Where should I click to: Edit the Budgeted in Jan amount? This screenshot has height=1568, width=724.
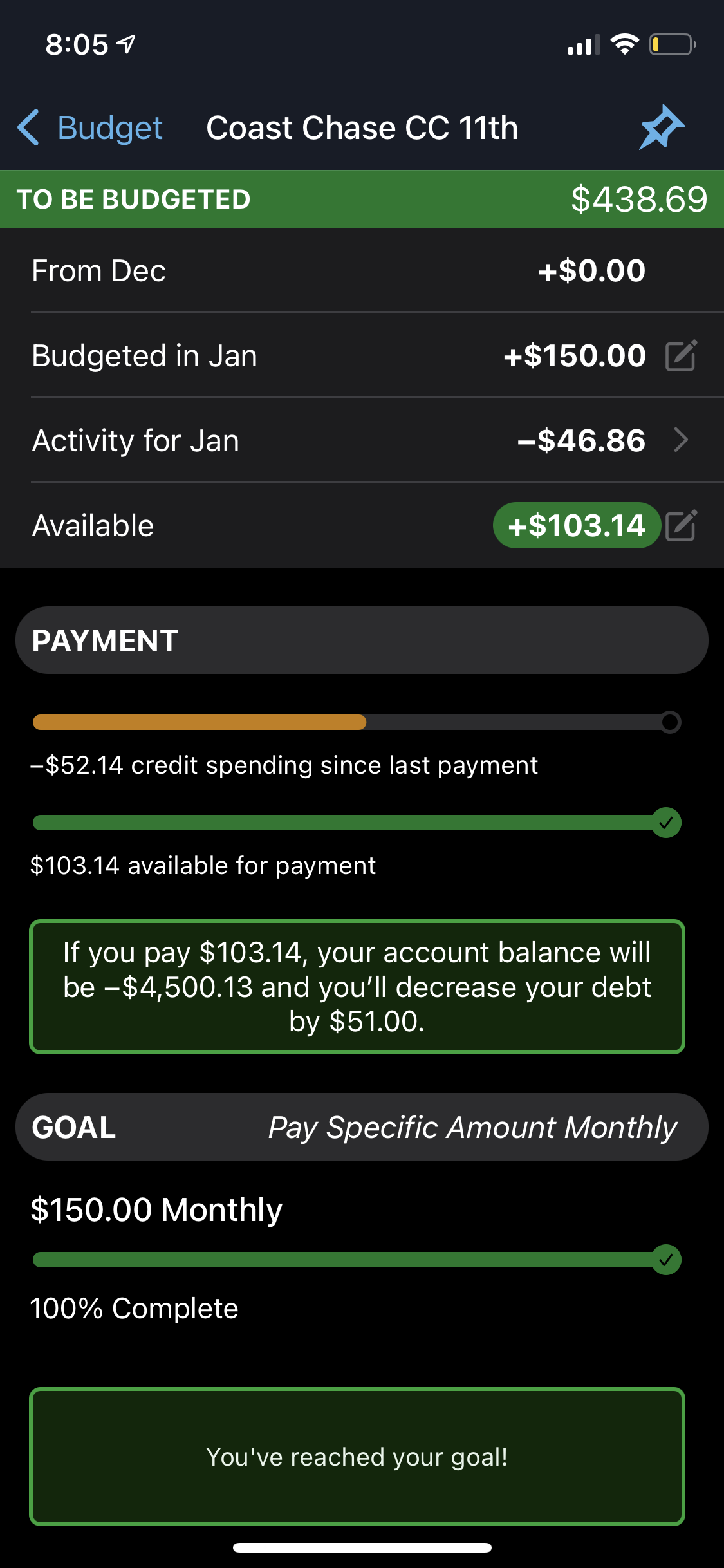click(x=681, y=356)
